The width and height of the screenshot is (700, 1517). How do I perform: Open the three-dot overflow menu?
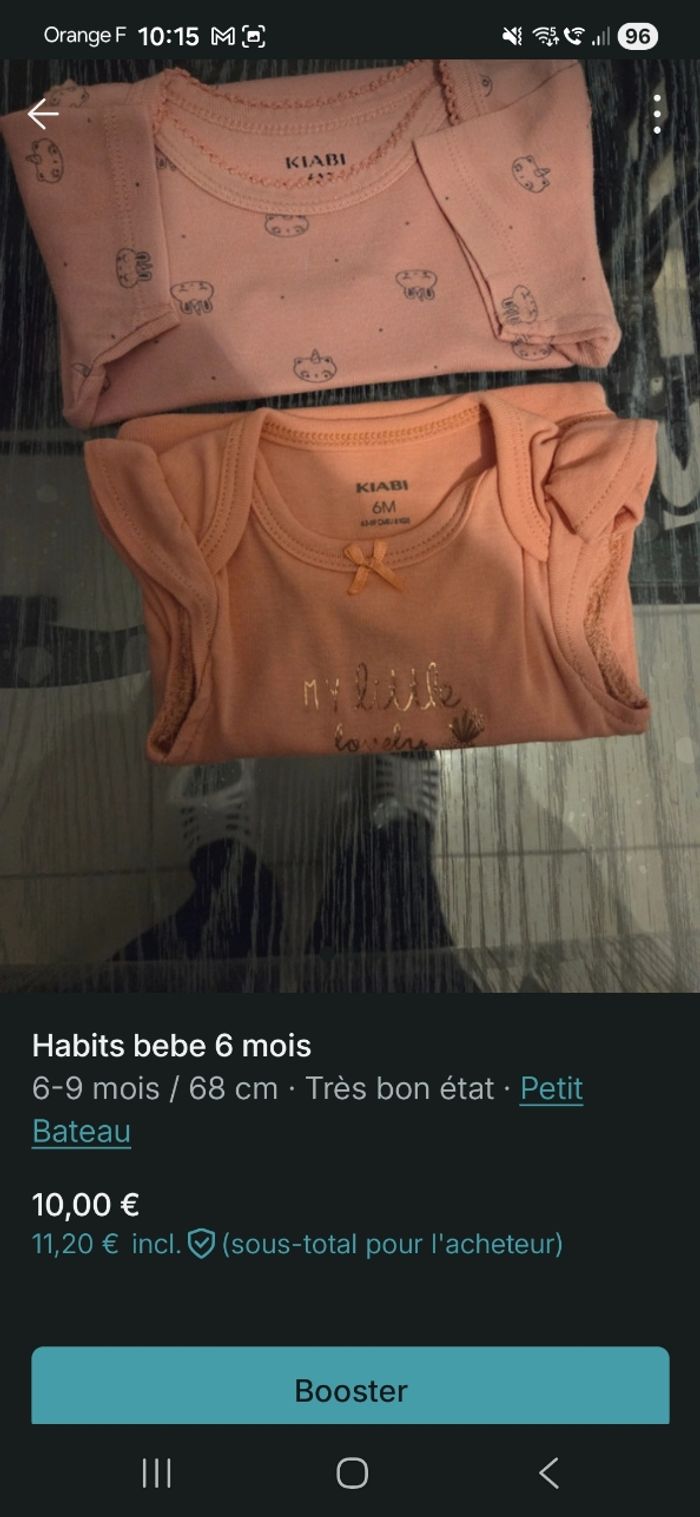click(x=657, y=114)
